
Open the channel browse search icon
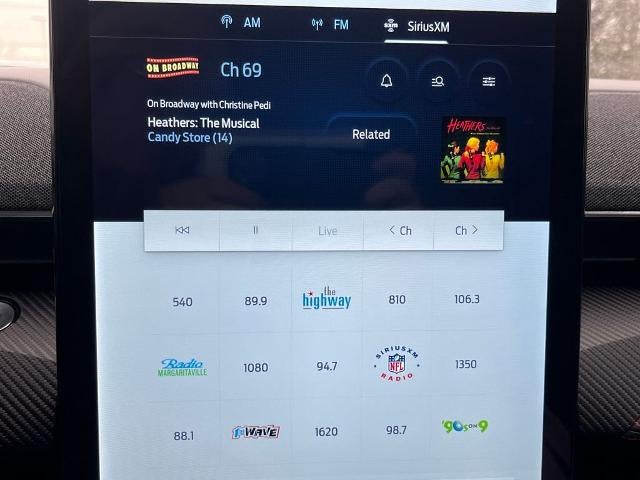pos(438,81)
